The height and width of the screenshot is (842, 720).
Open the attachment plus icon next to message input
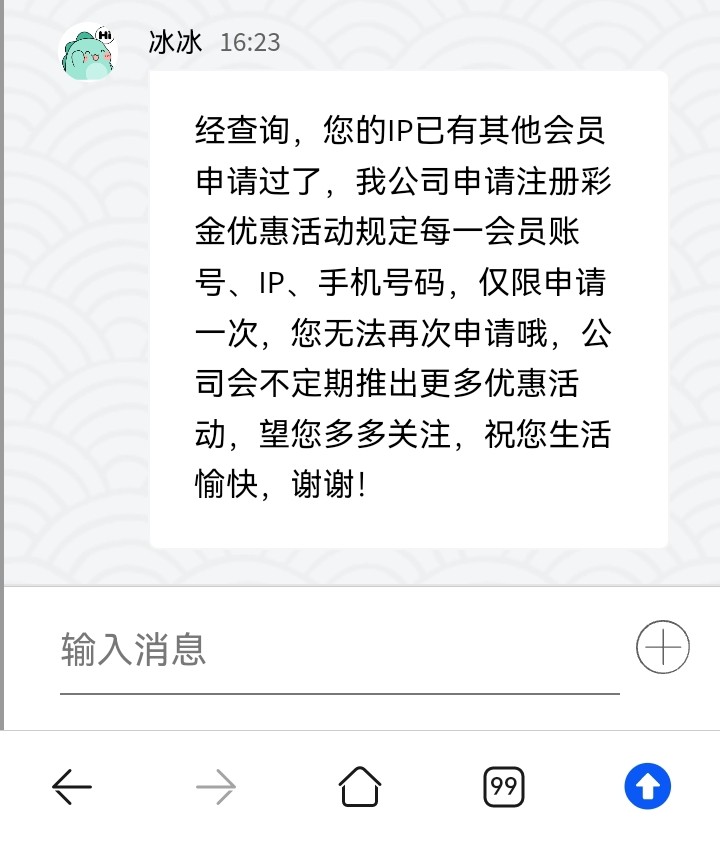pos(661,647)
